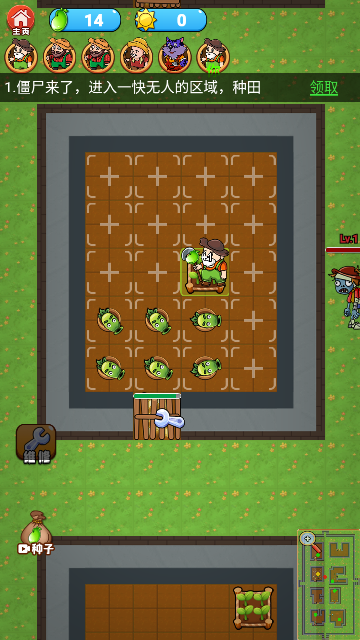Return to the home page via 主页
Viewport: 360px width, 640px height.
coord(20,20)
